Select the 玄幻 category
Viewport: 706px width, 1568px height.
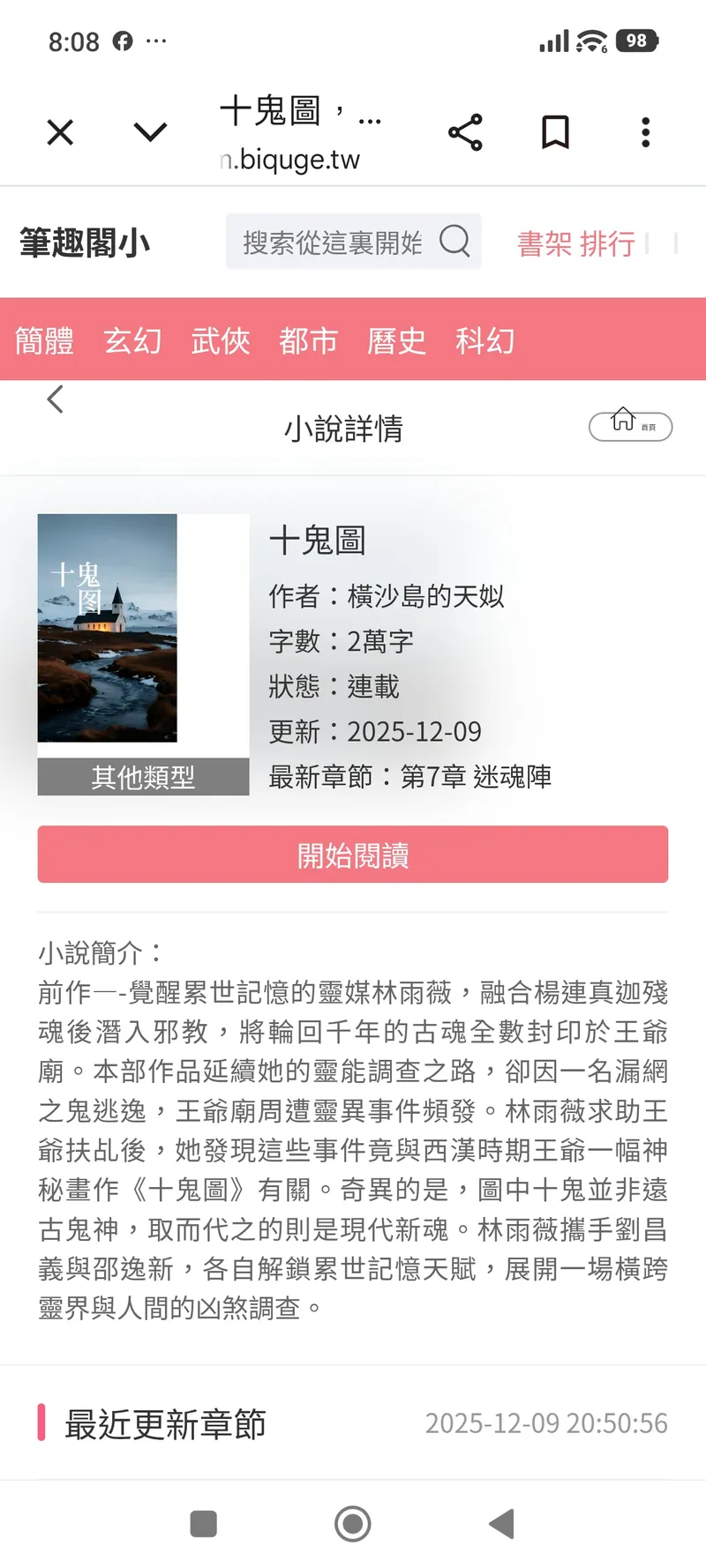132,340
